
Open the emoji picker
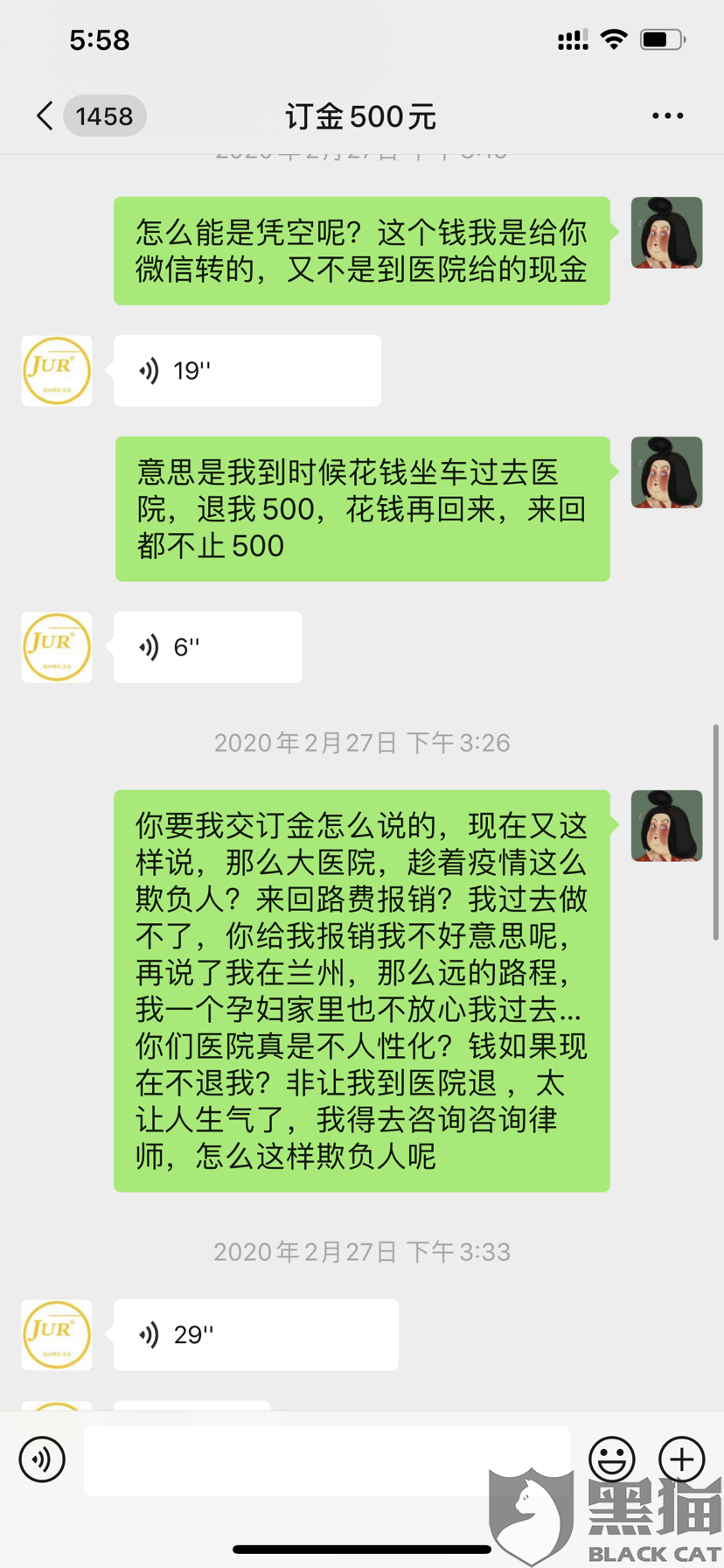coord(611,1459)
